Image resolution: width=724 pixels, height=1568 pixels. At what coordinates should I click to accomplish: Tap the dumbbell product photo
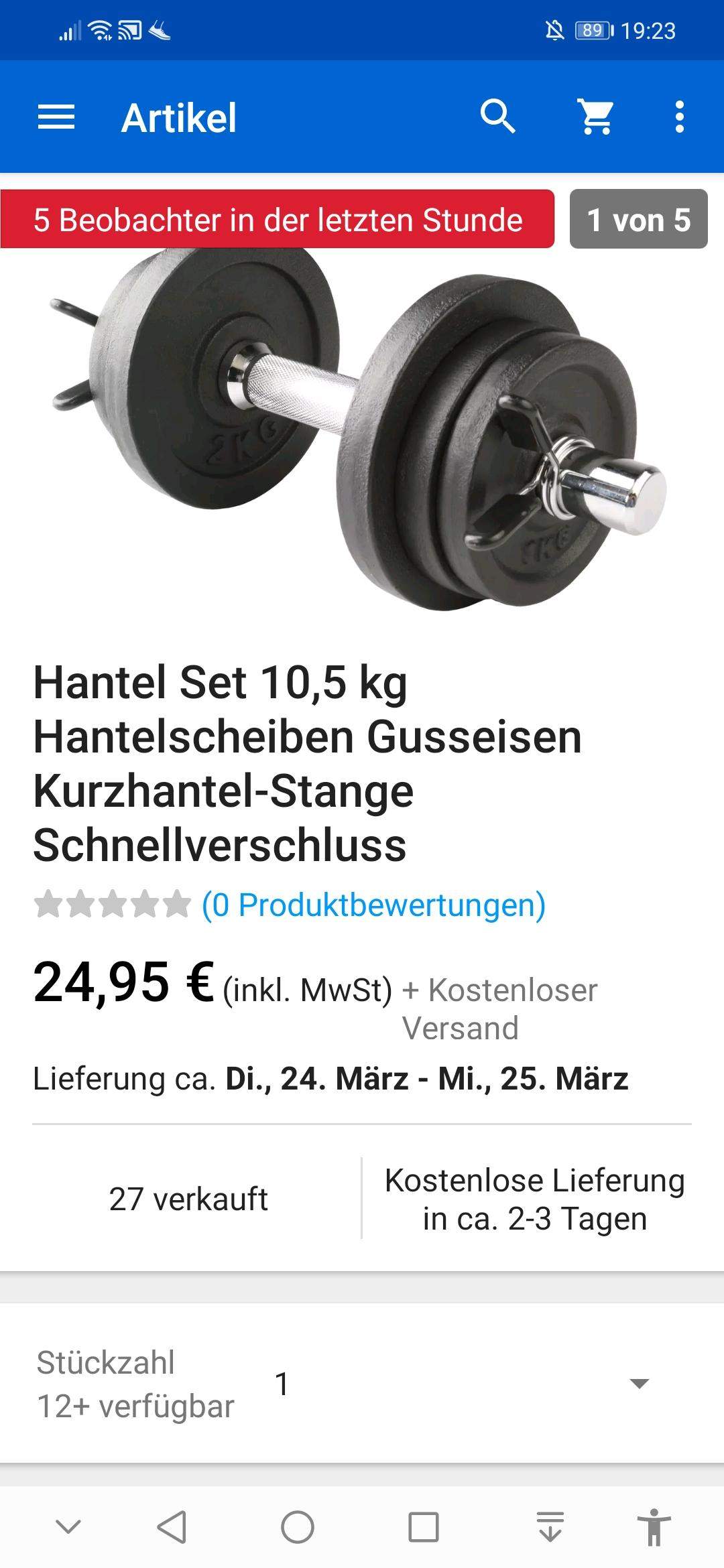(x=362, y=436)
